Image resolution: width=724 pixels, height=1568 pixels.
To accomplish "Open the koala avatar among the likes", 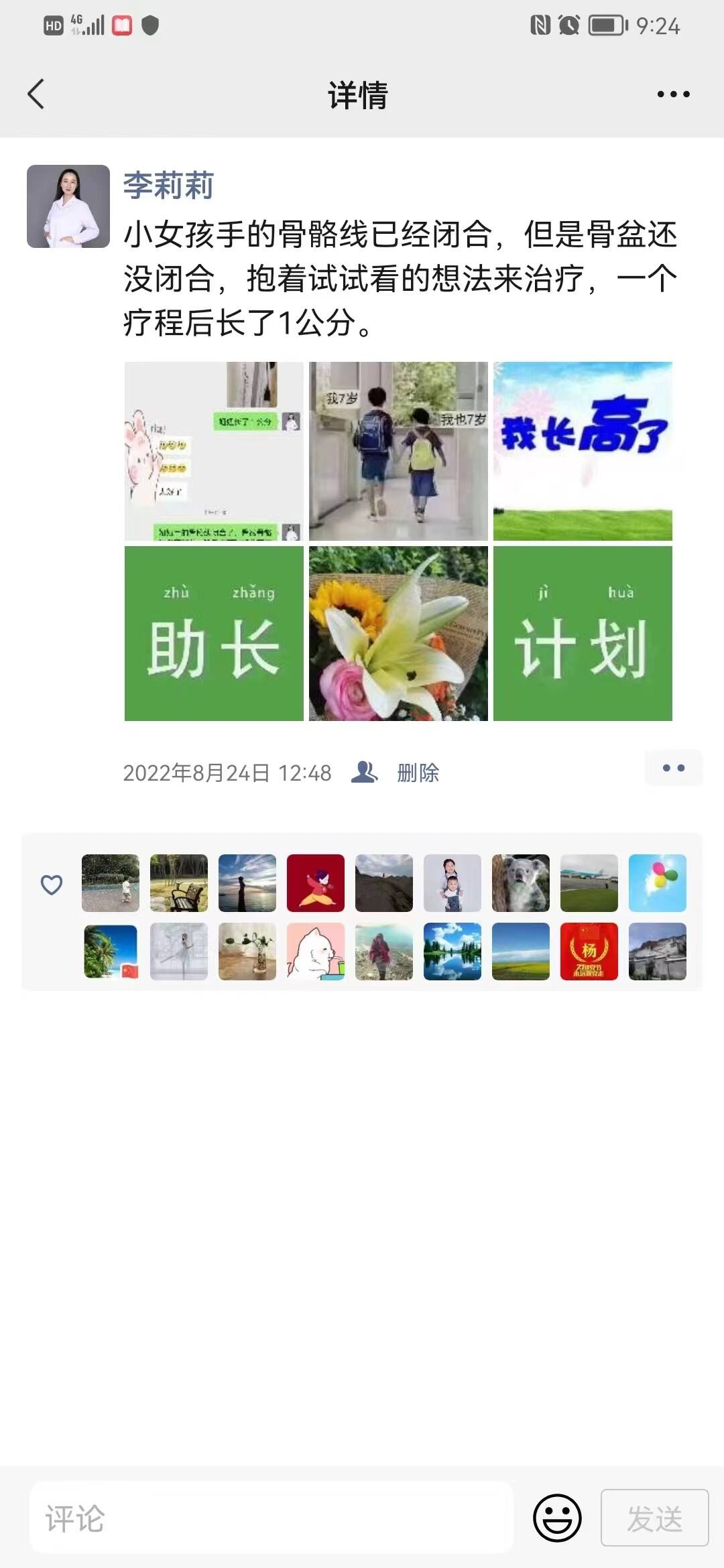I will click(521, 883).
